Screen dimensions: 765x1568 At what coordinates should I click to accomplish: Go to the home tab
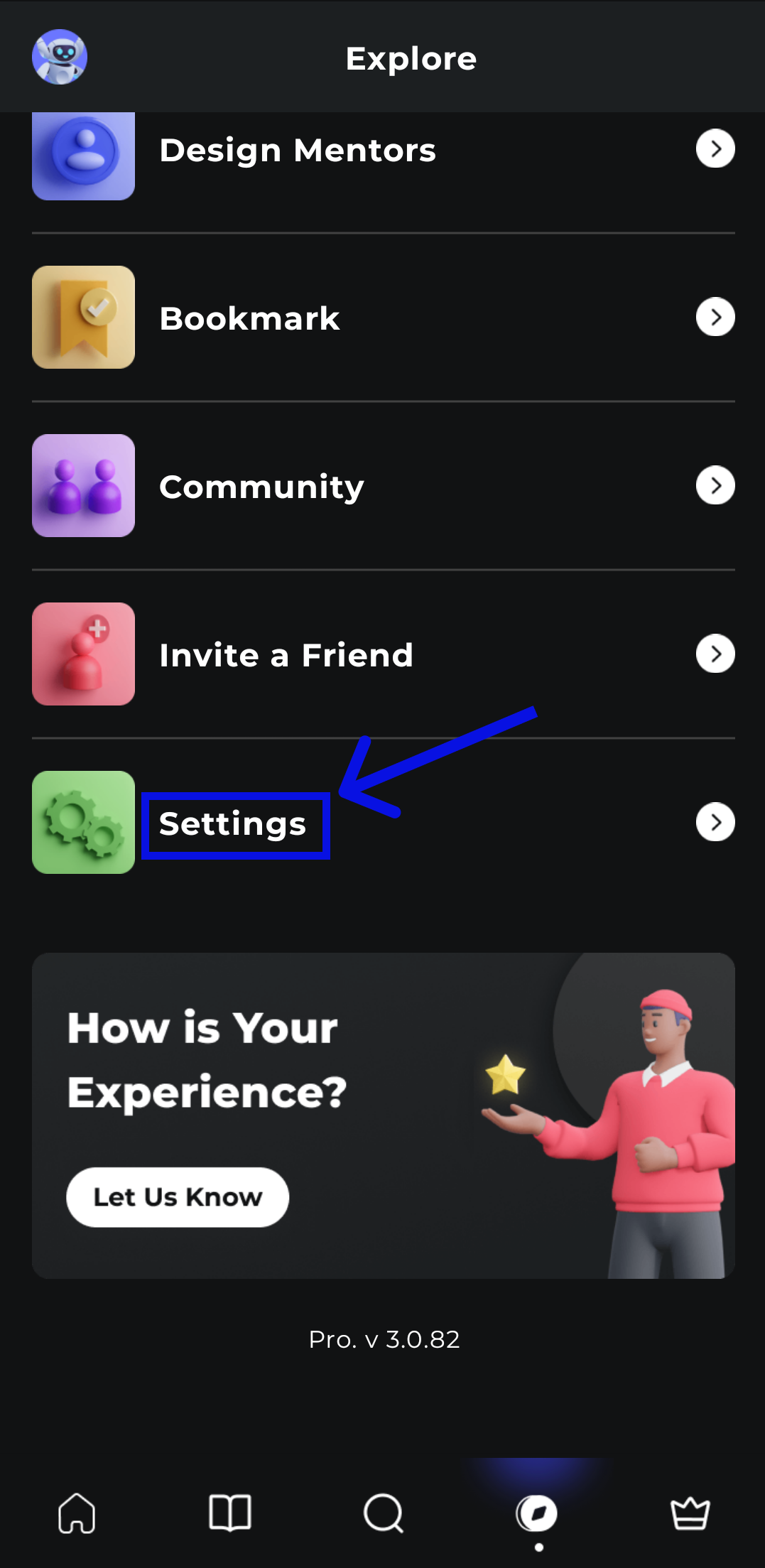pyautogui.click(x=77, y=1513)
